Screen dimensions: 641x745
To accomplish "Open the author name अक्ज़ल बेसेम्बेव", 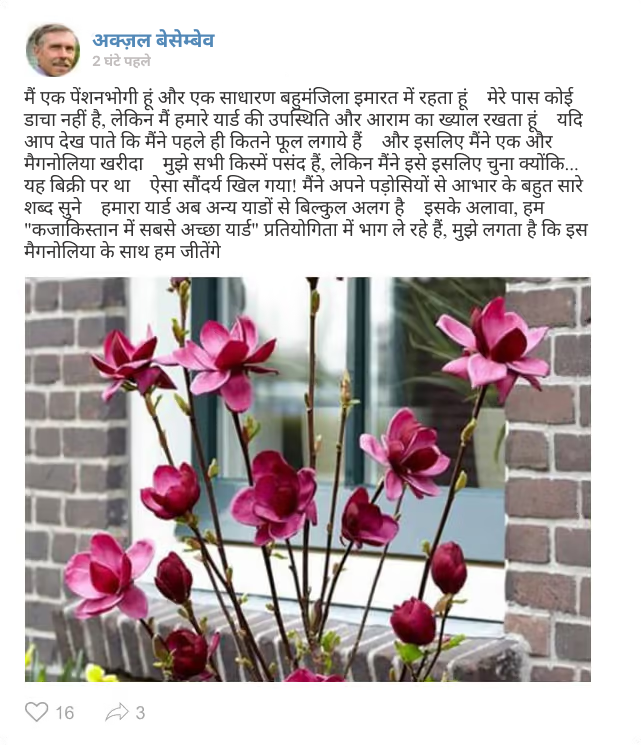I will tap(153, 40).
